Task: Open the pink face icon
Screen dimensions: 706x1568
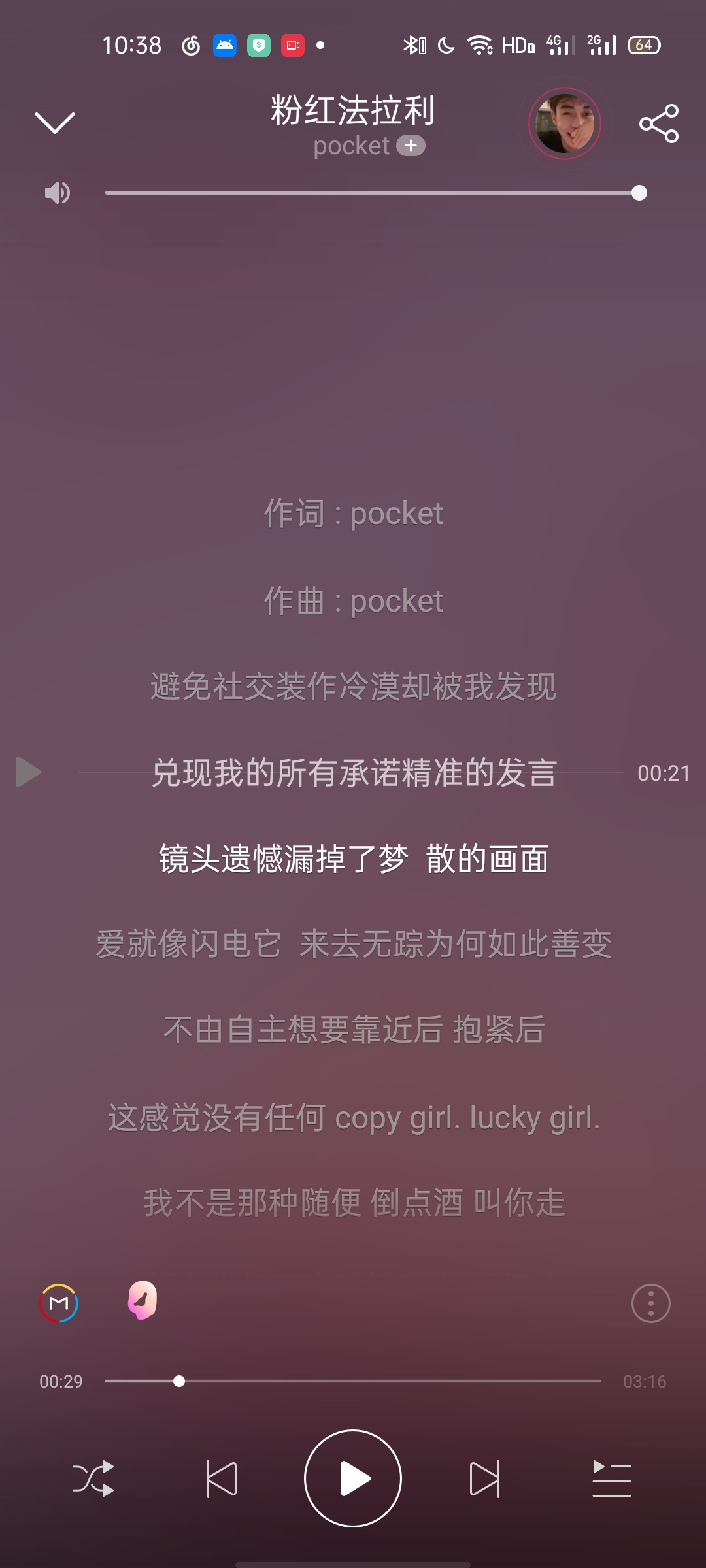Action: click(143, 1300)
